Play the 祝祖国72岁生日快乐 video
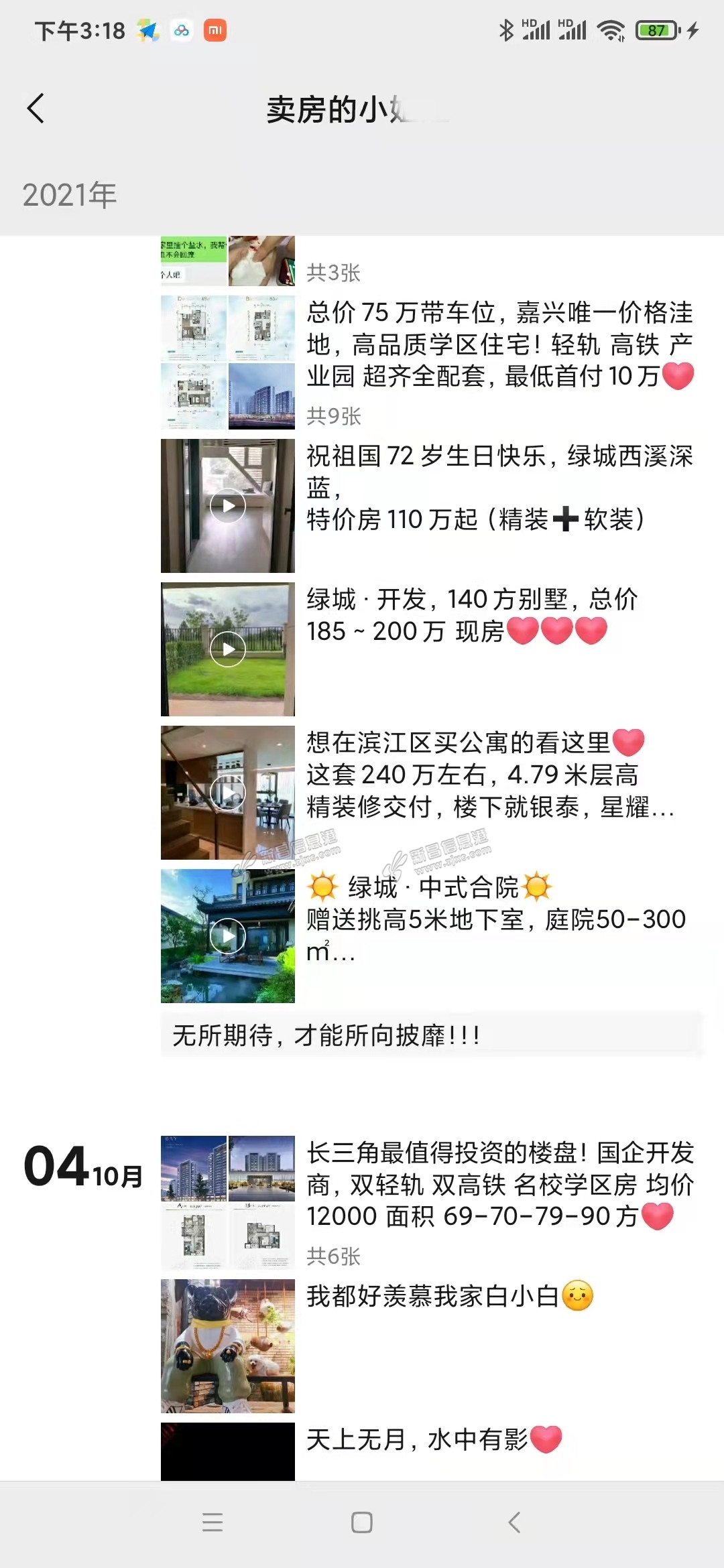The height and width of the screenshot is (1568, 724). tap(228, 506)
